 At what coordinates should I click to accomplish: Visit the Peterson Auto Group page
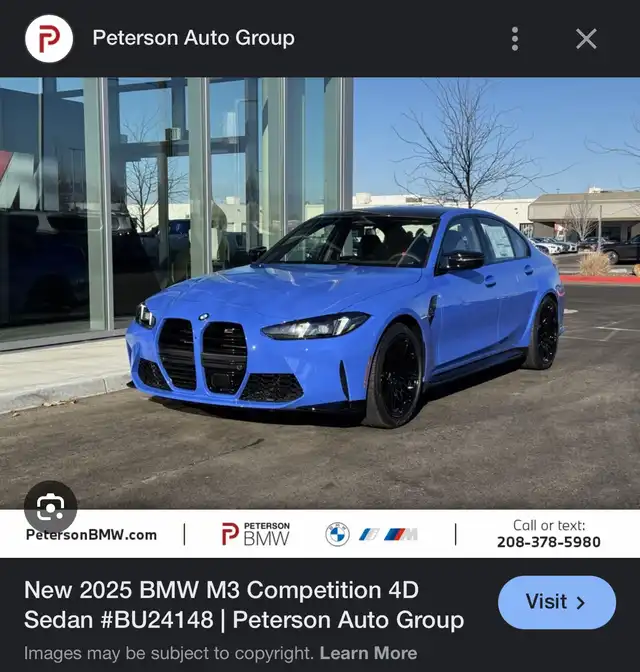point(556,602)
